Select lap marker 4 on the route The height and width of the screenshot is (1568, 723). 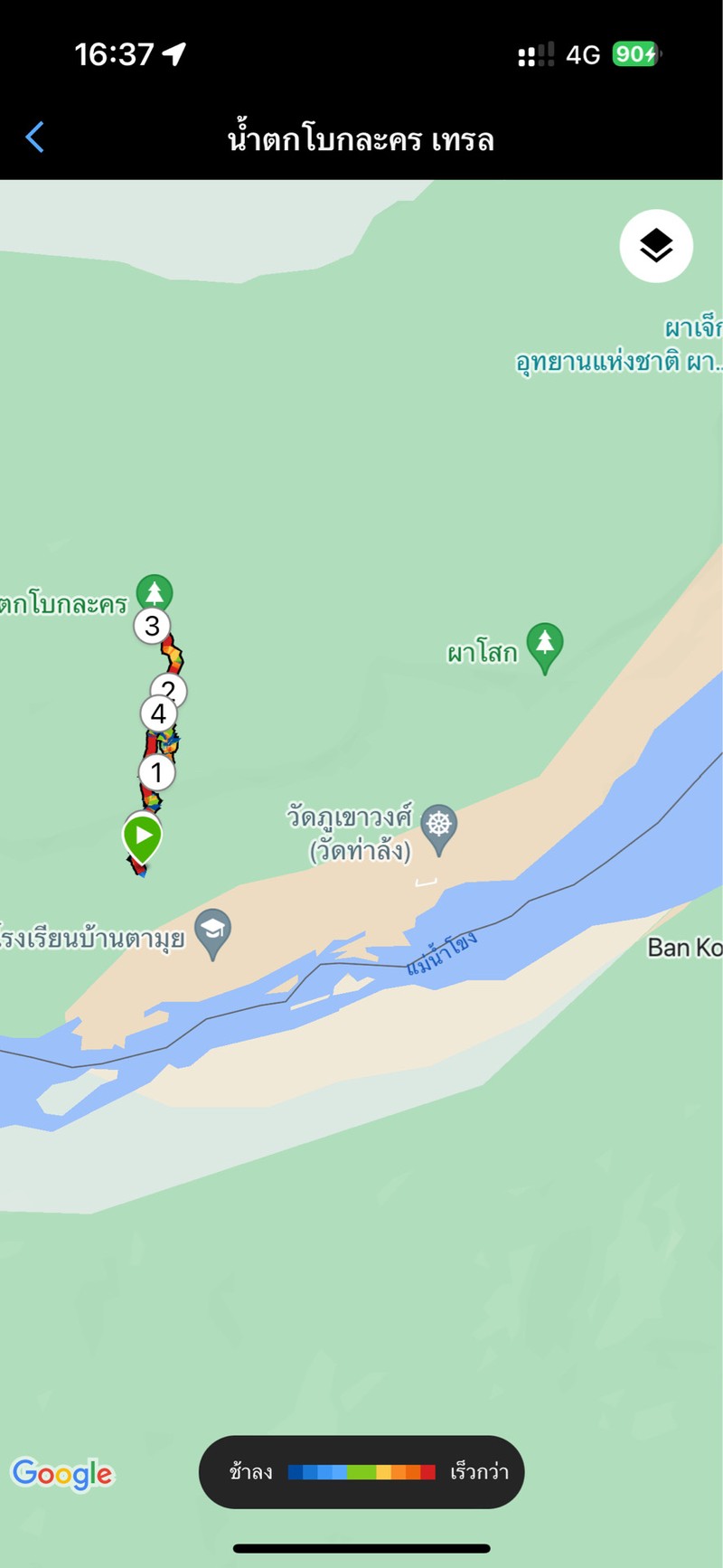[158, 714]
